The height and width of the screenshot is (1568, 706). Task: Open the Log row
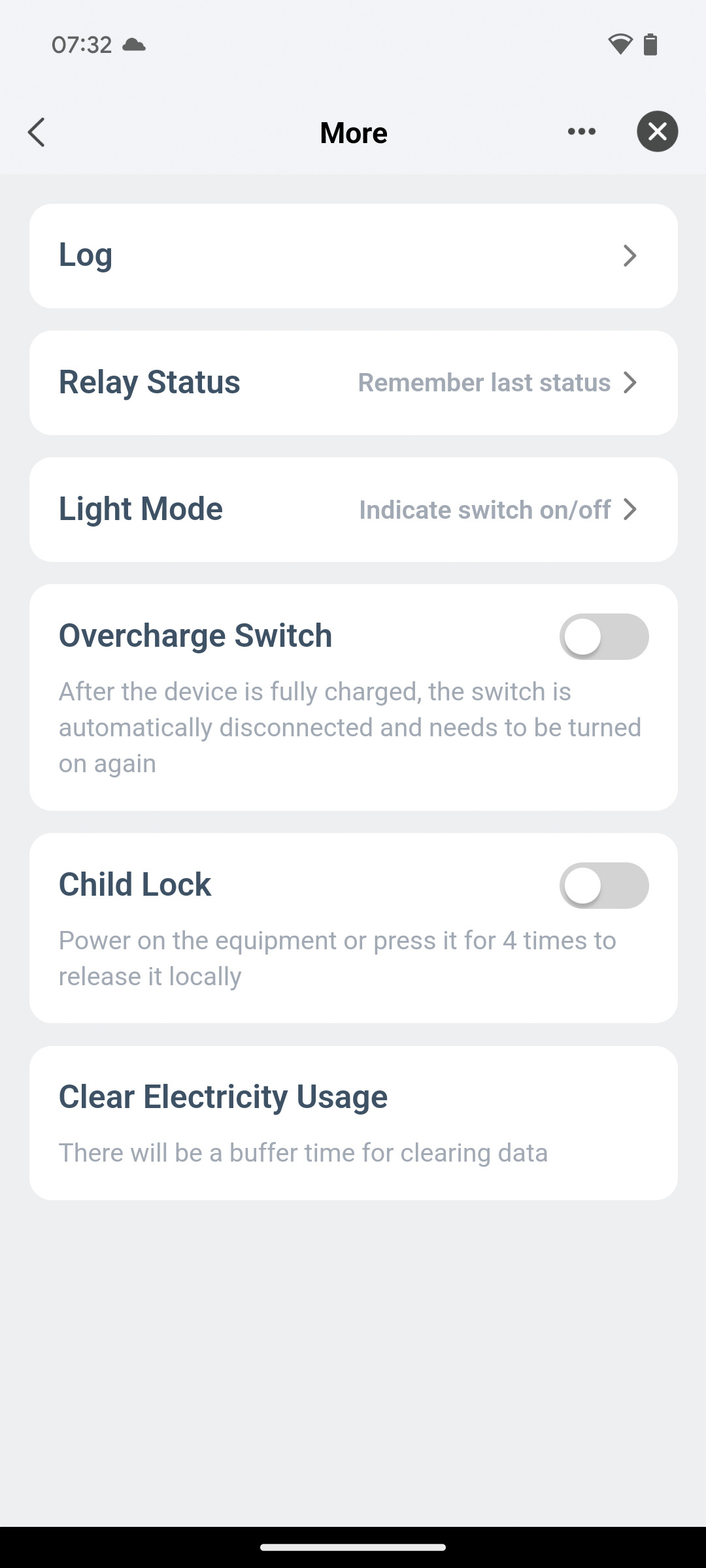(x=353, y=256)
